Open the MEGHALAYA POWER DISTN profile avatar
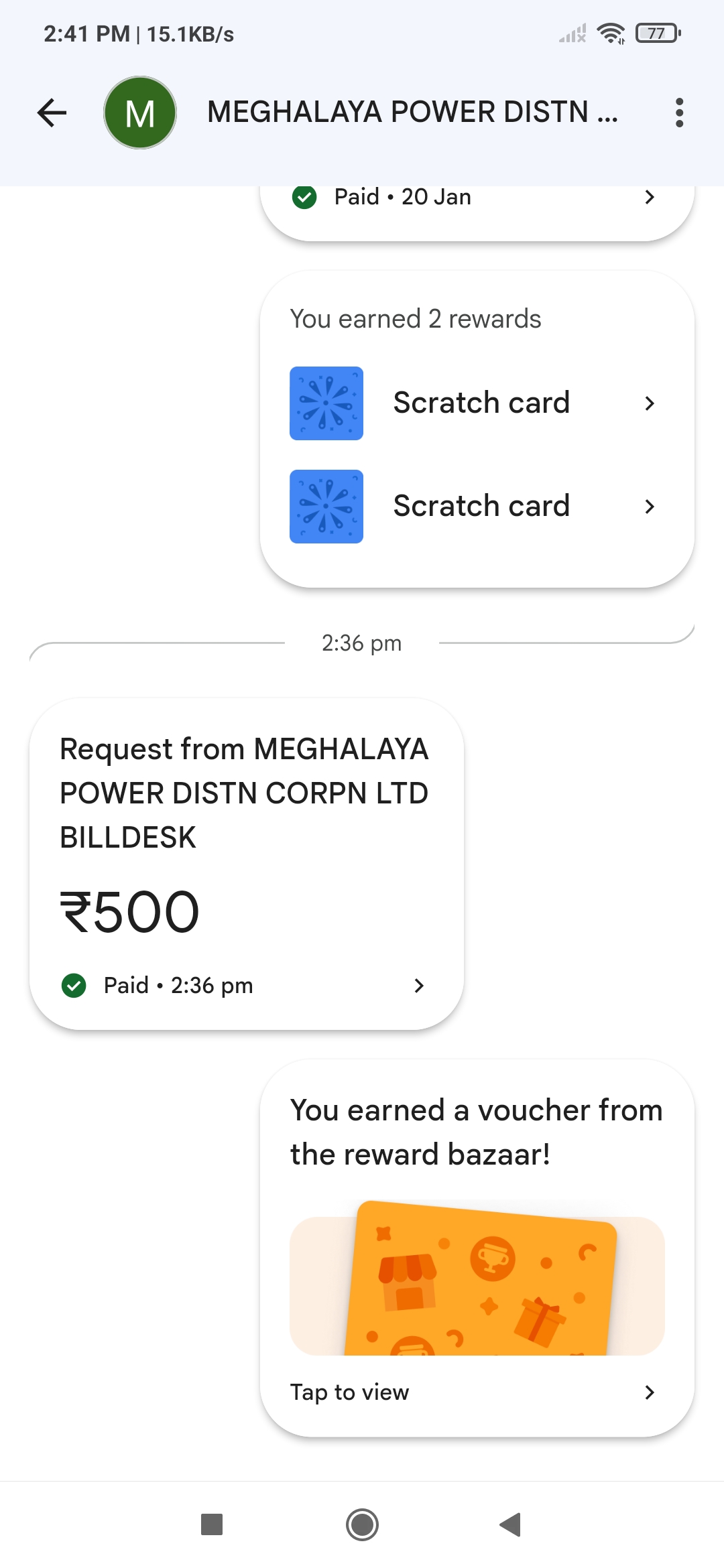 coord(140,113)
